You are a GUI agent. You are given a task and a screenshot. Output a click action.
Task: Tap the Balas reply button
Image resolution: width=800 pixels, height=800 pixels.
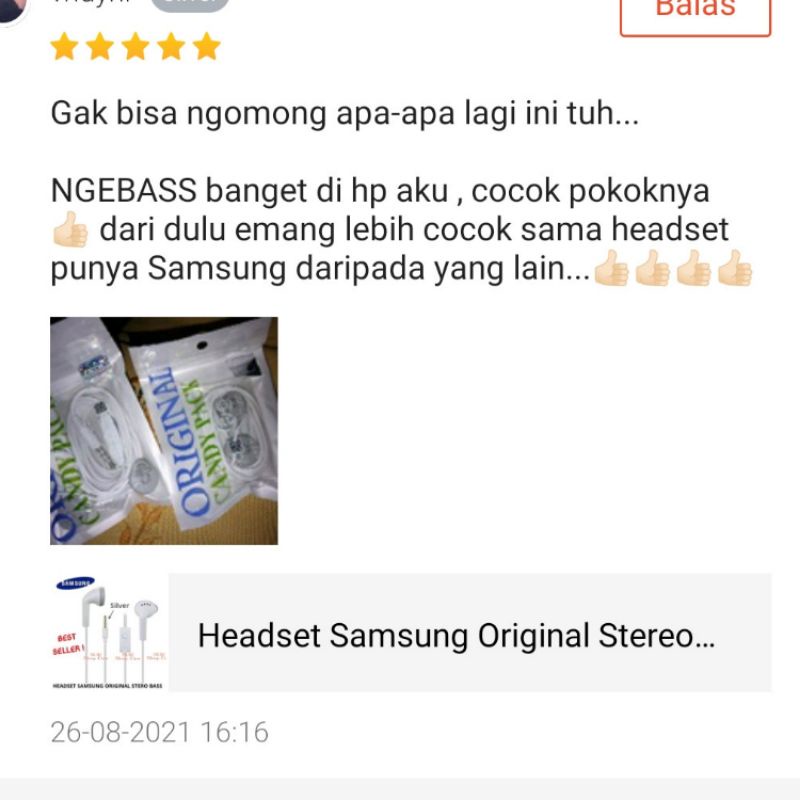[x=695, y=12]
